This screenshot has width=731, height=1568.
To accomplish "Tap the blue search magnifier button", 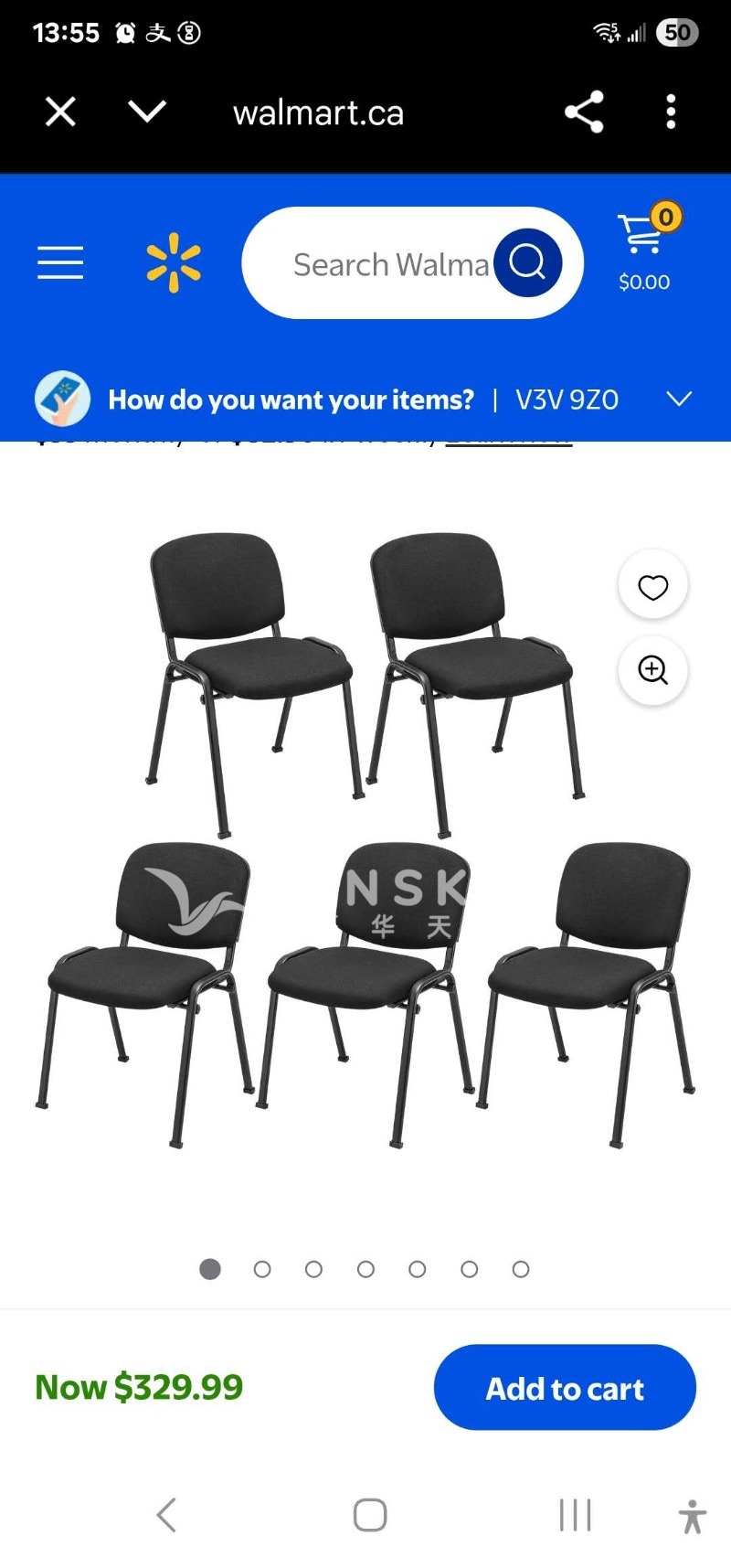I will click(527, 263).
